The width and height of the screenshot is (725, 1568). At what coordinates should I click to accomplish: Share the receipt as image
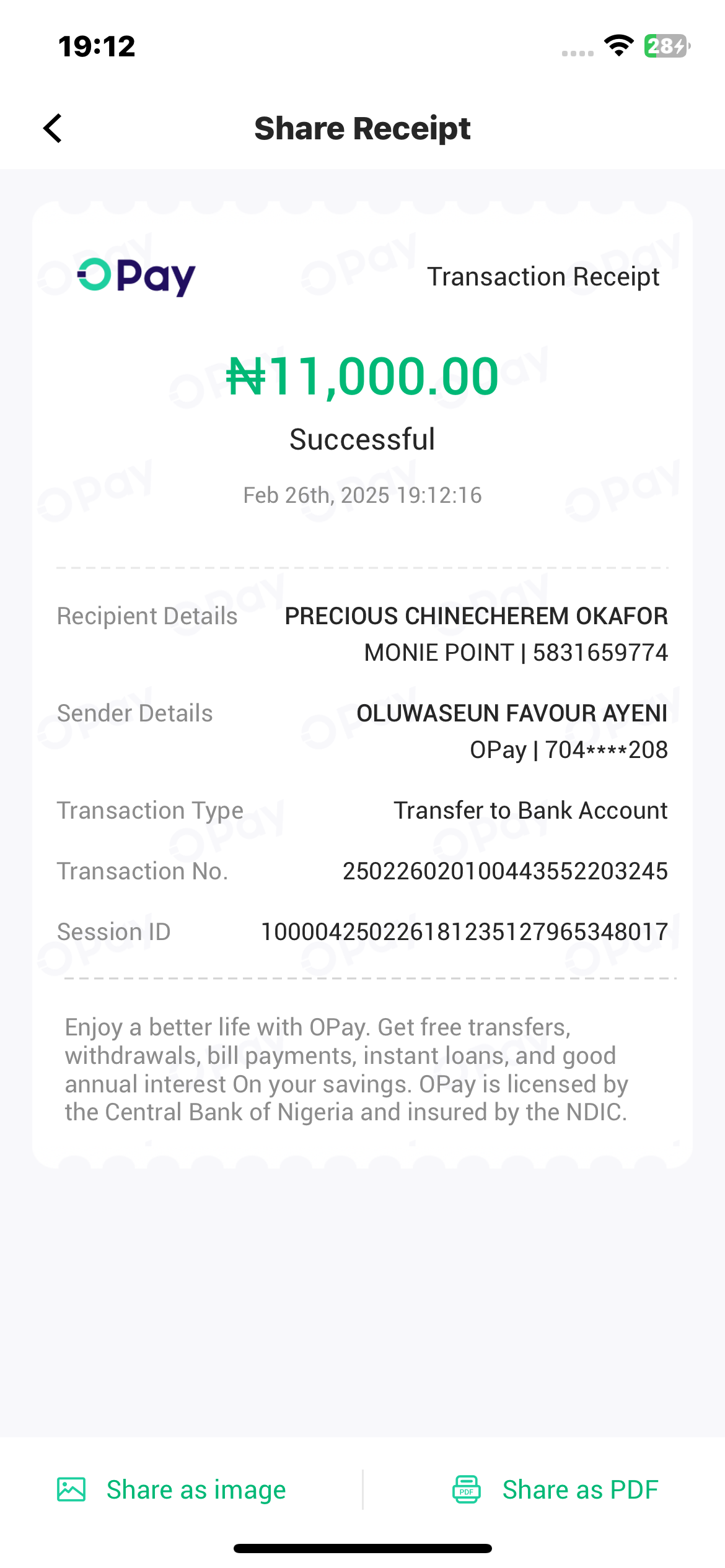[172, 1489]
